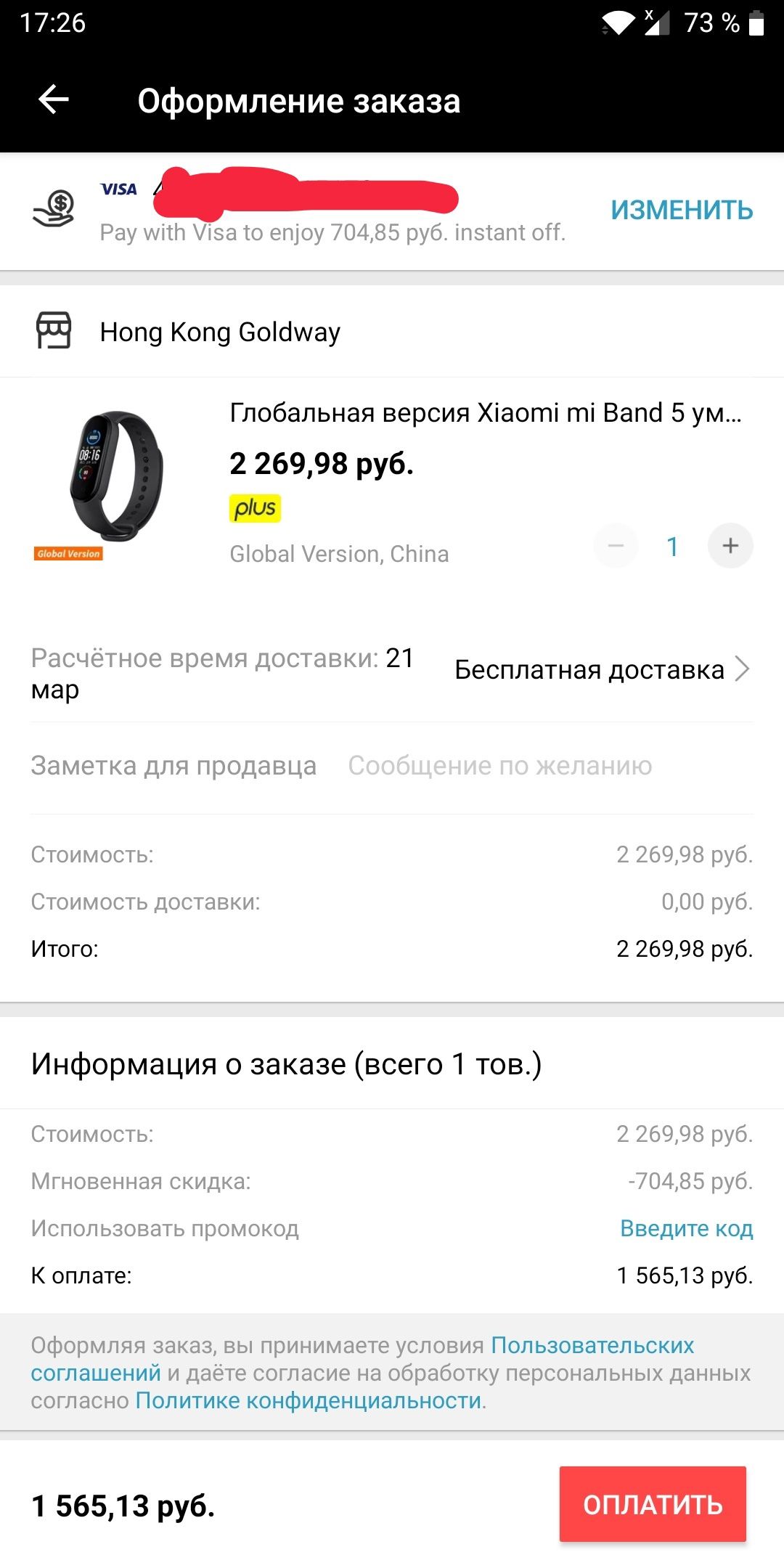Screen dimensions: 784x1568
Task: Tap ИЗМЕНИТЬ to change payment method
Action: (681, 211)
